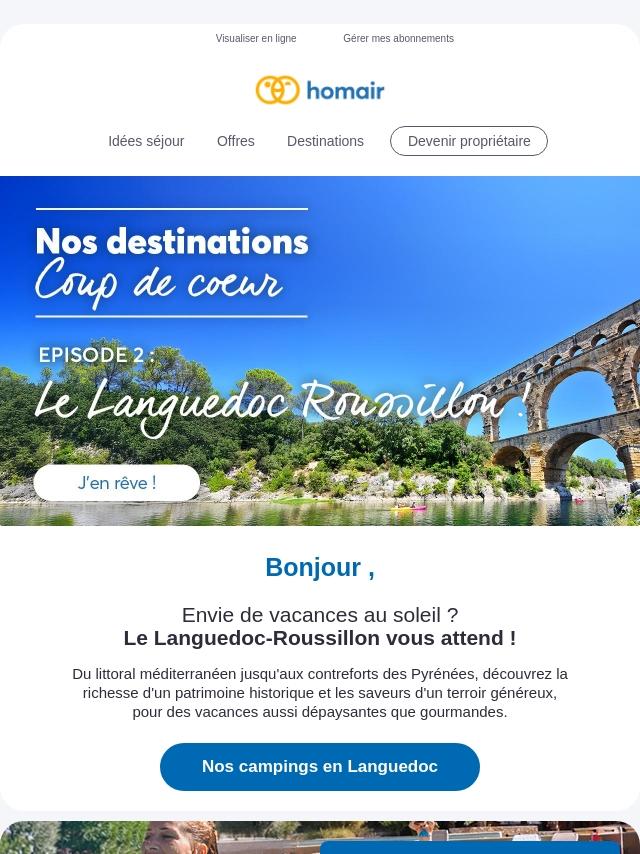Tap the J'en rêve ! button
This screenshot has height=854, width=640.
coord(117,483)
